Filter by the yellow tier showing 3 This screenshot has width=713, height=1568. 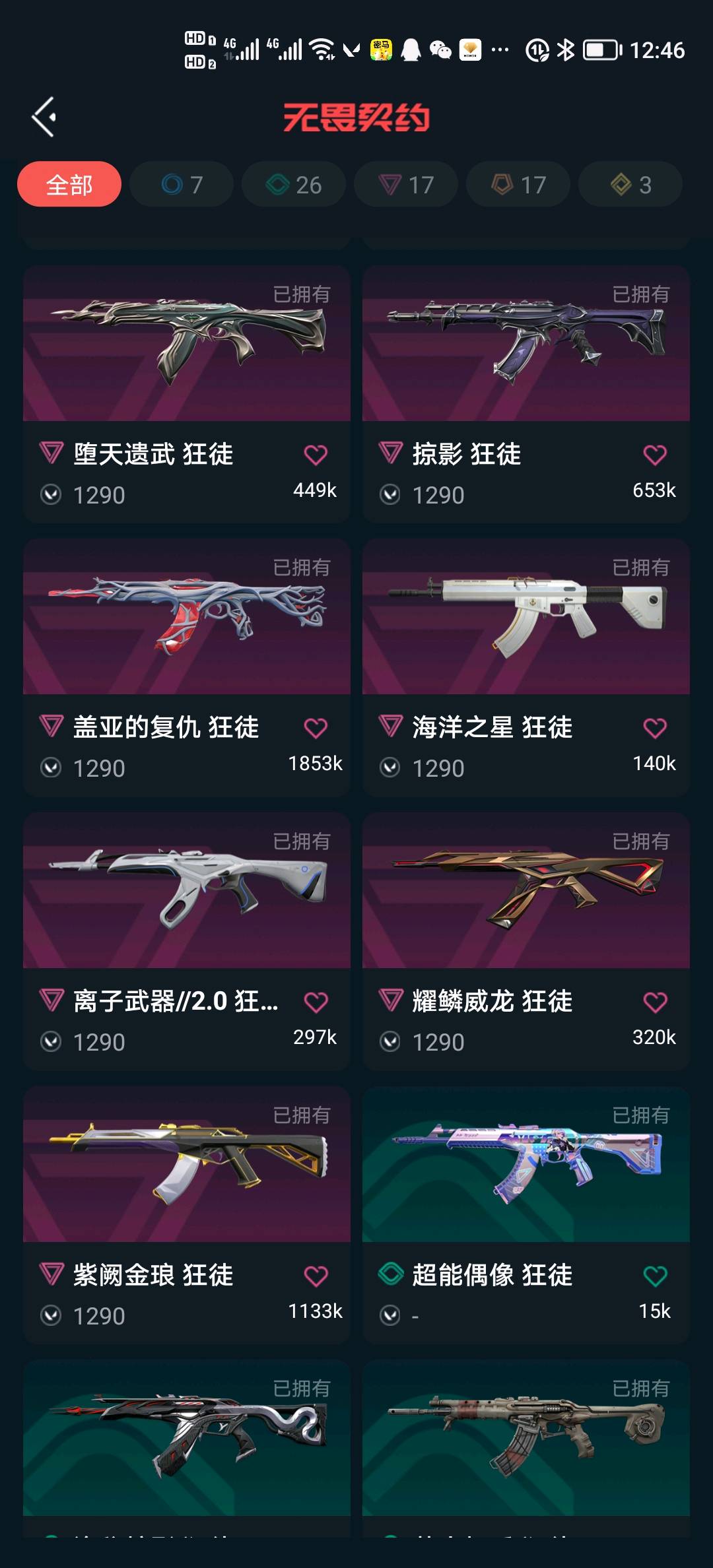click(630, 185)
